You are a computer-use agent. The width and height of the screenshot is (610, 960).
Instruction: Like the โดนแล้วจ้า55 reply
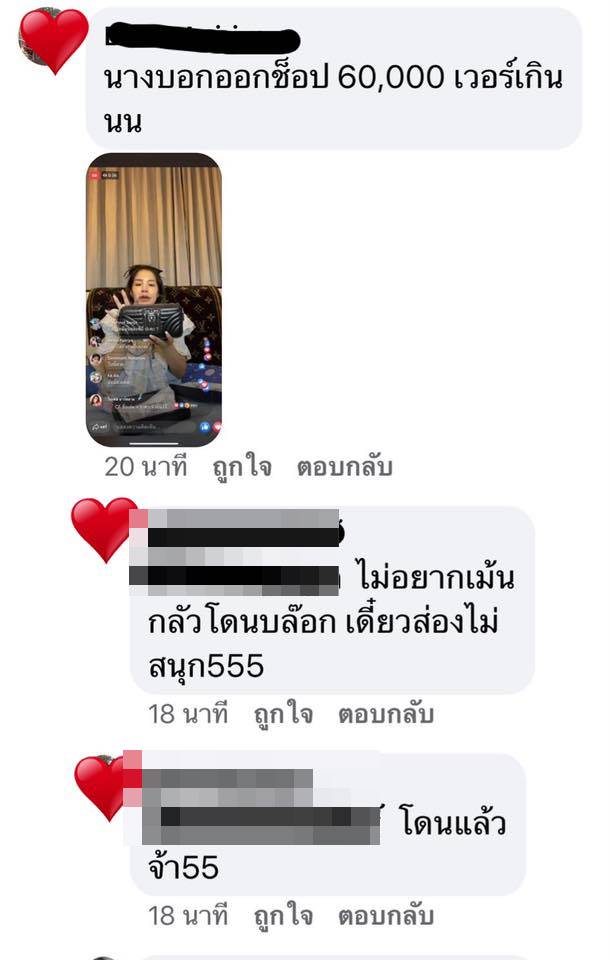pyautogui.click(x=283, y=915)
